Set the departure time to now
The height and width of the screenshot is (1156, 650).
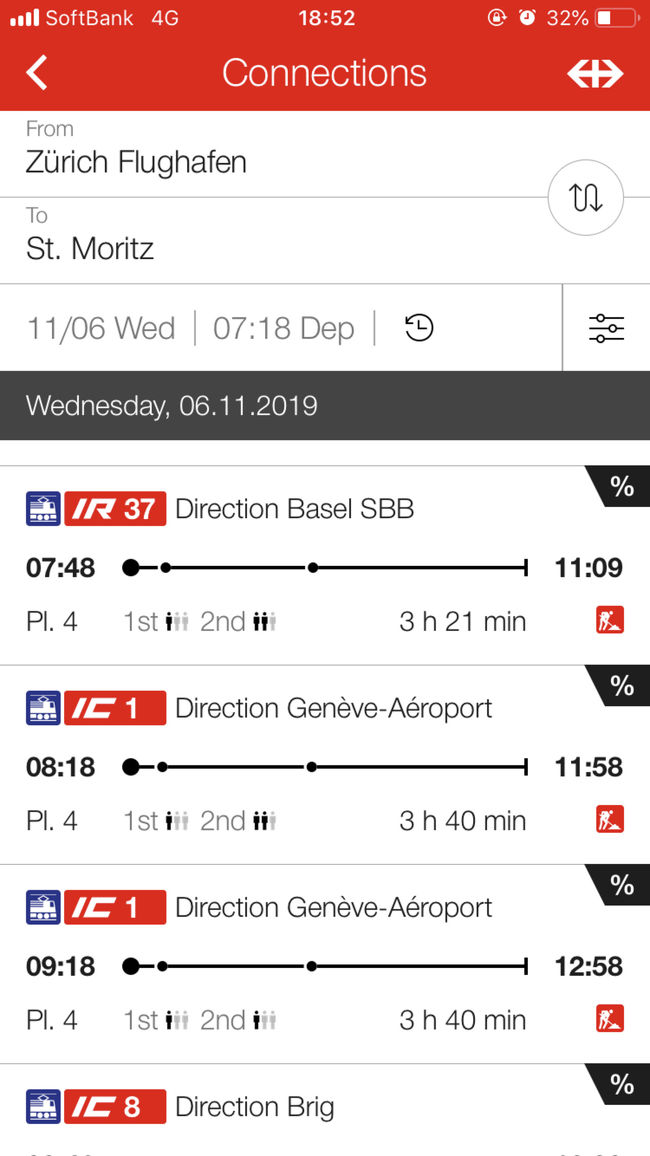point(419,328)
